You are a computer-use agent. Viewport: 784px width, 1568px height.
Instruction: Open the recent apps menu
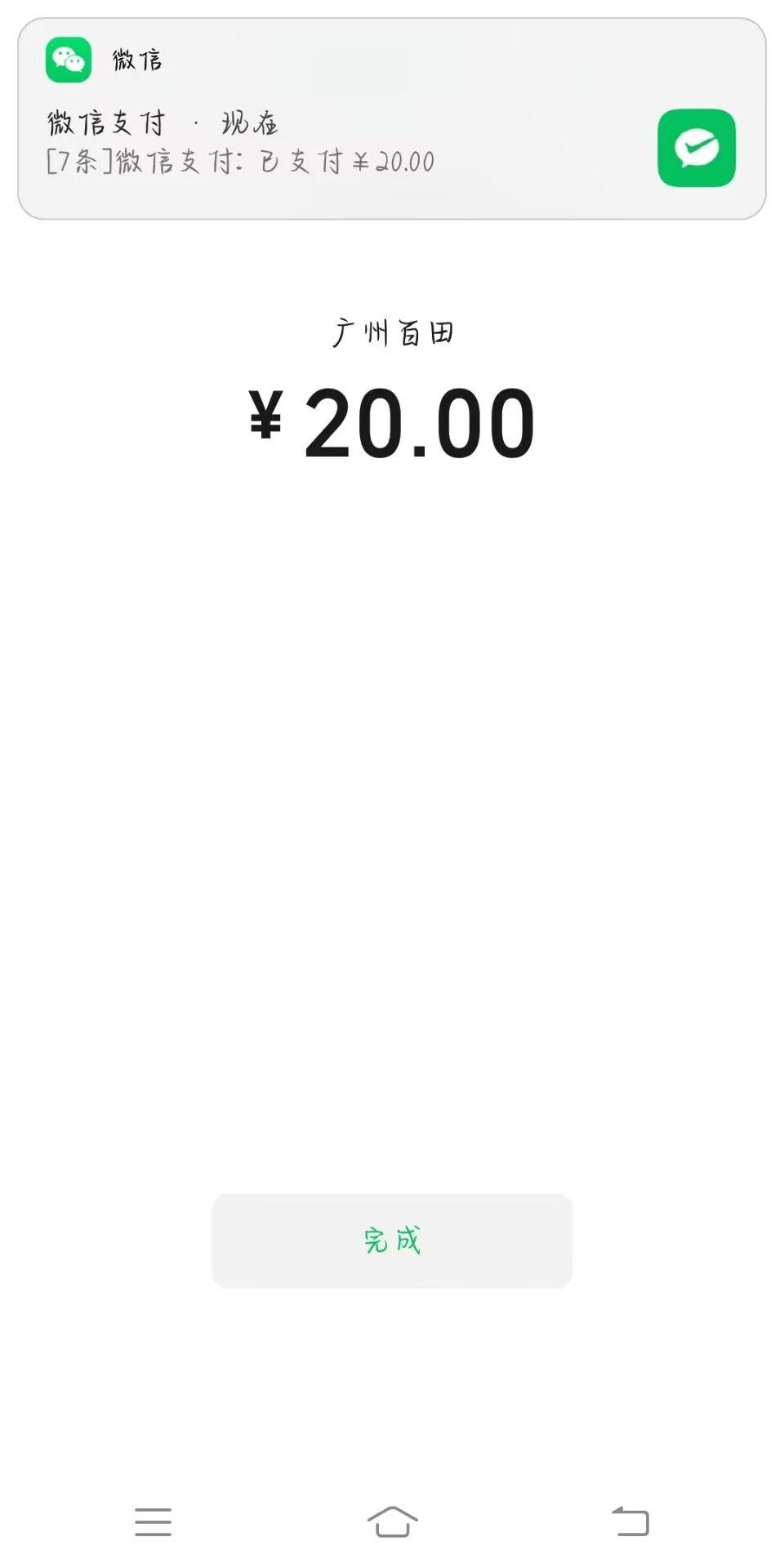pyautogui.click(x=153, y=1521)
